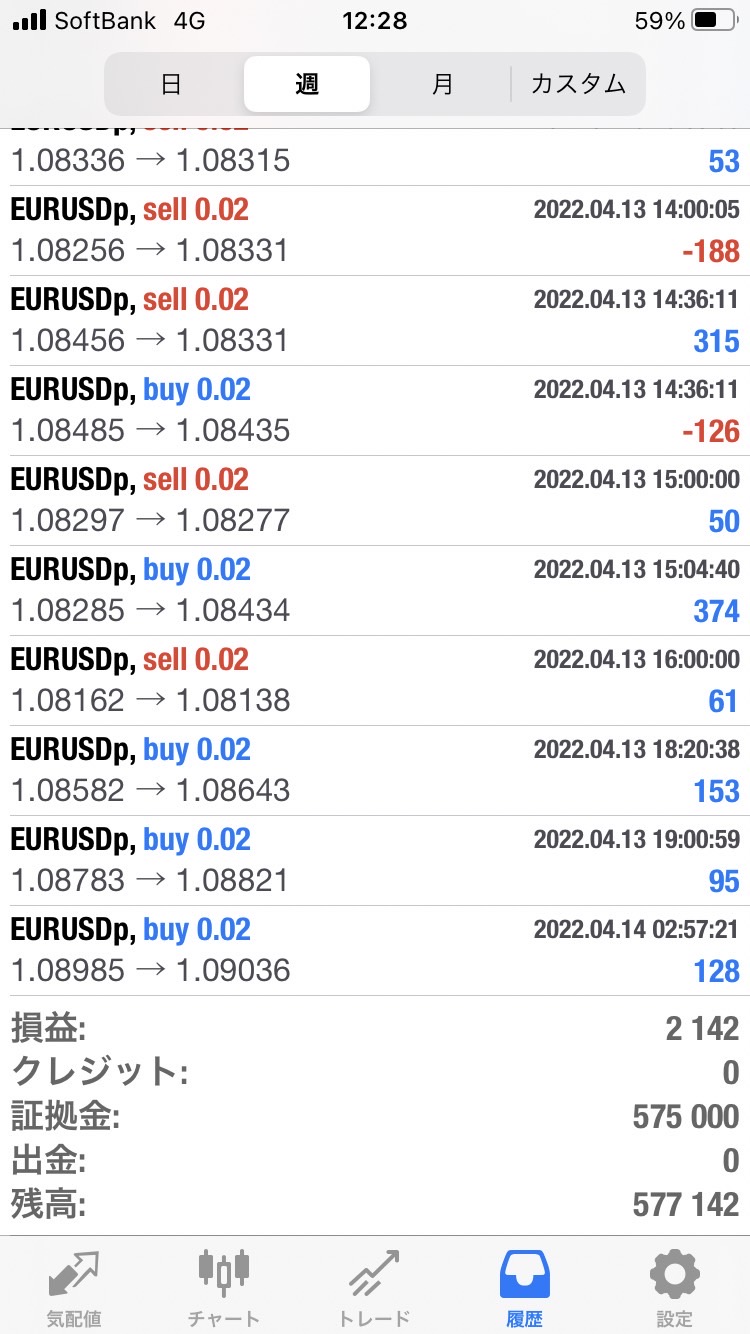Open the 19:00:59 buy trade with 95
The width and height of the screenshot is (750, 1334).
(x=375, y=861)
